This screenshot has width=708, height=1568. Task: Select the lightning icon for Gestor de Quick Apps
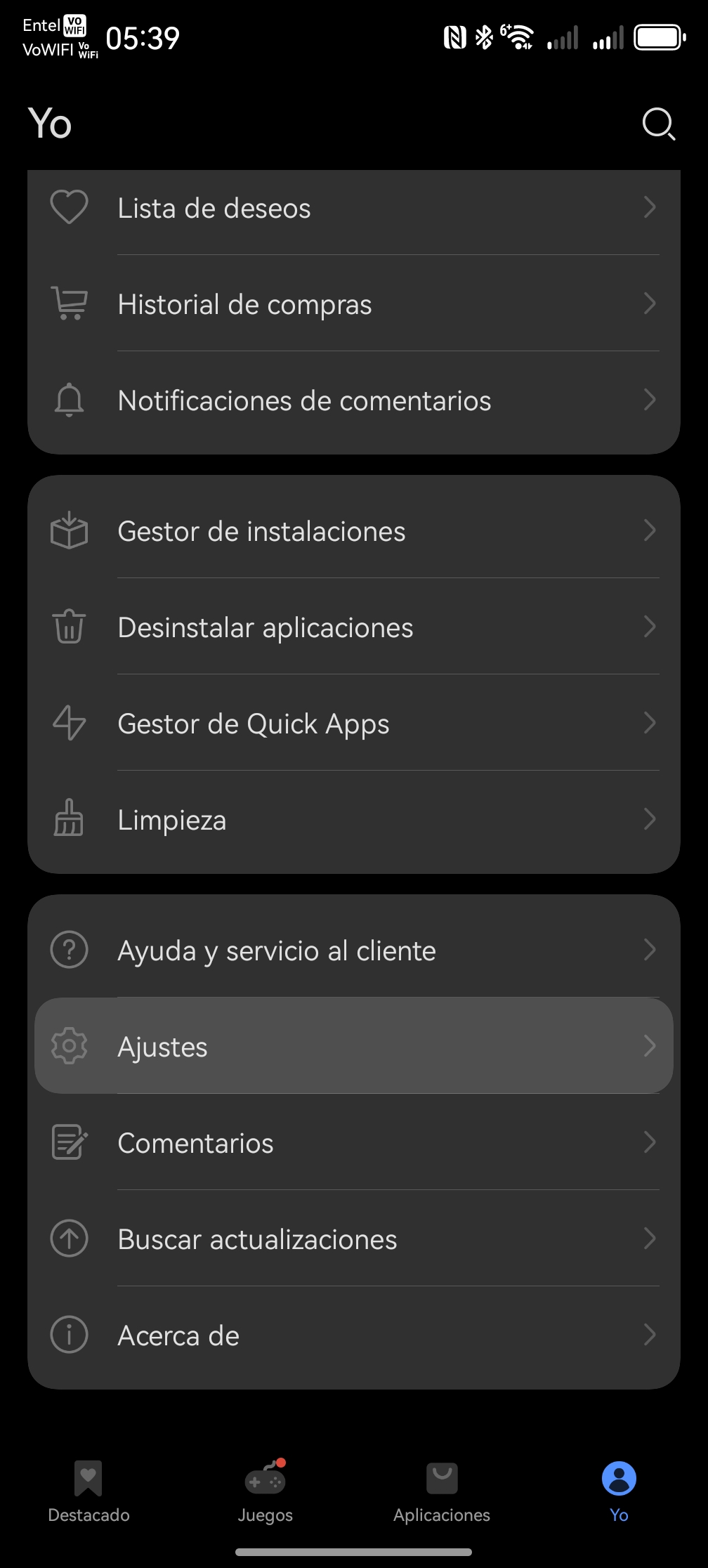[x=69, y=724]
